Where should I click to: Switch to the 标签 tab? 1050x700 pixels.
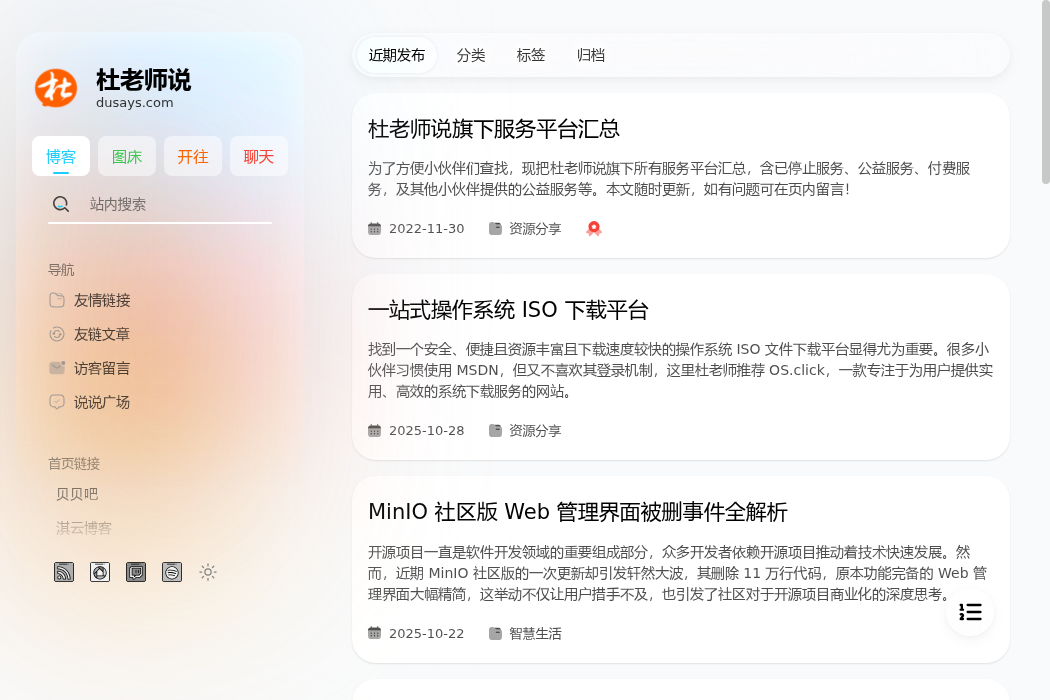click(531, 55)
